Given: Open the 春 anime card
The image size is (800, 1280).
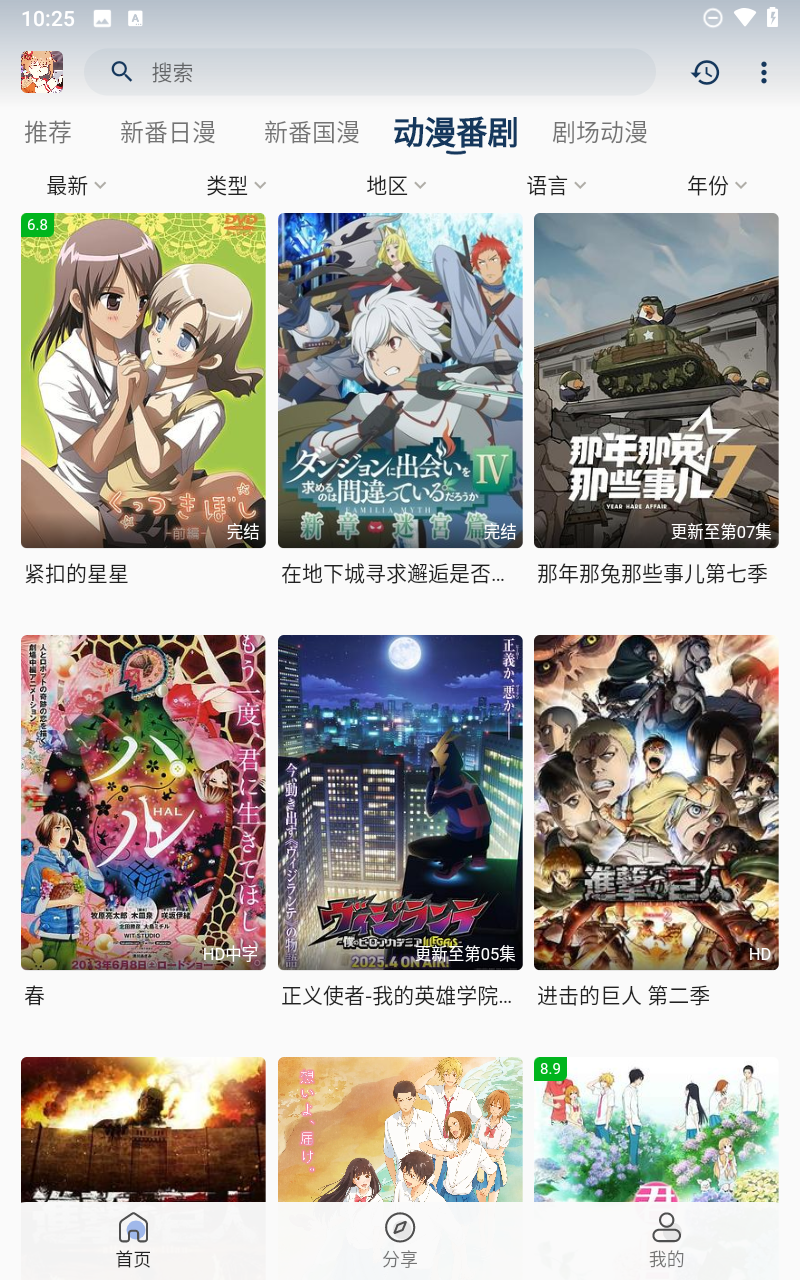Looking at the screenshot, I should coord(143,822).
